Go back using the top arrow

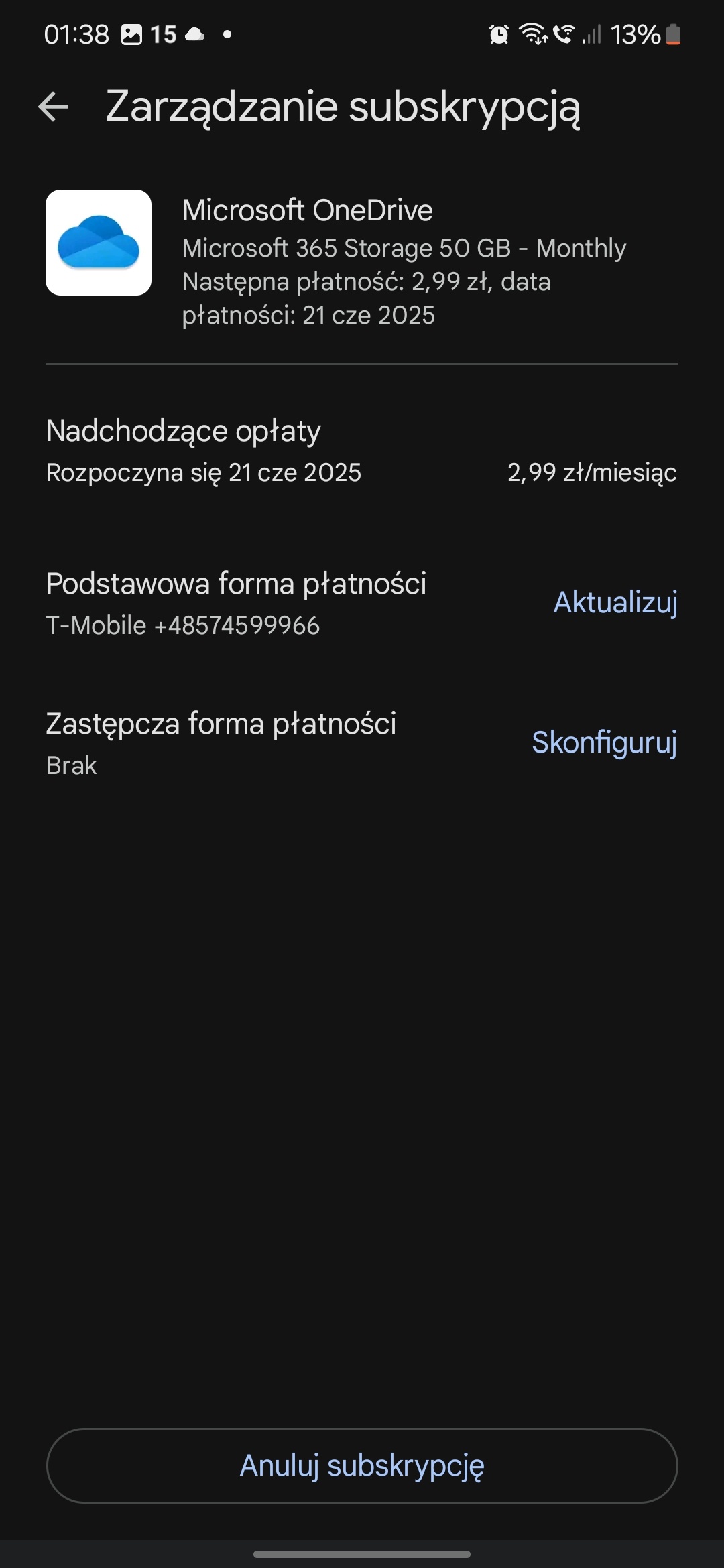pos(54,107)
